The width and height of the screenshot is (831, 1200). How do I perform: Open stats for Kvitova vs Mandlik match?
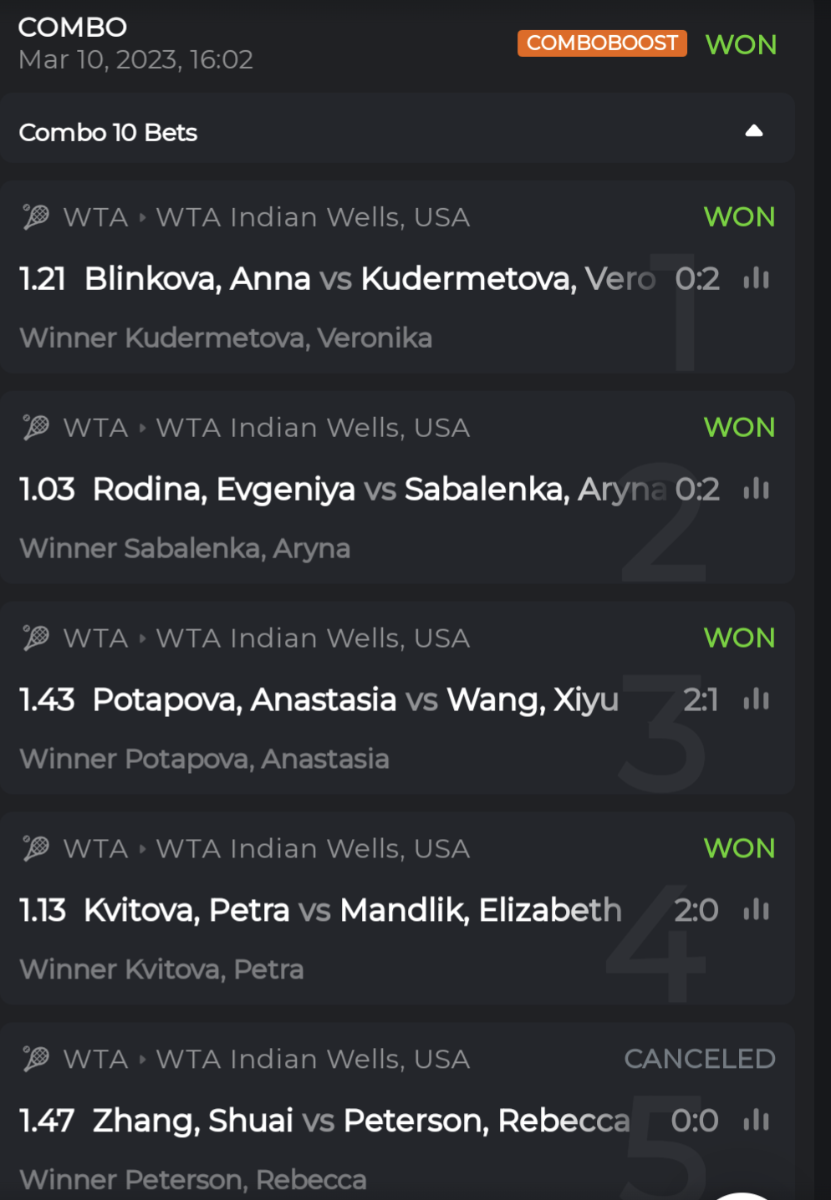[x=756, y=910]
